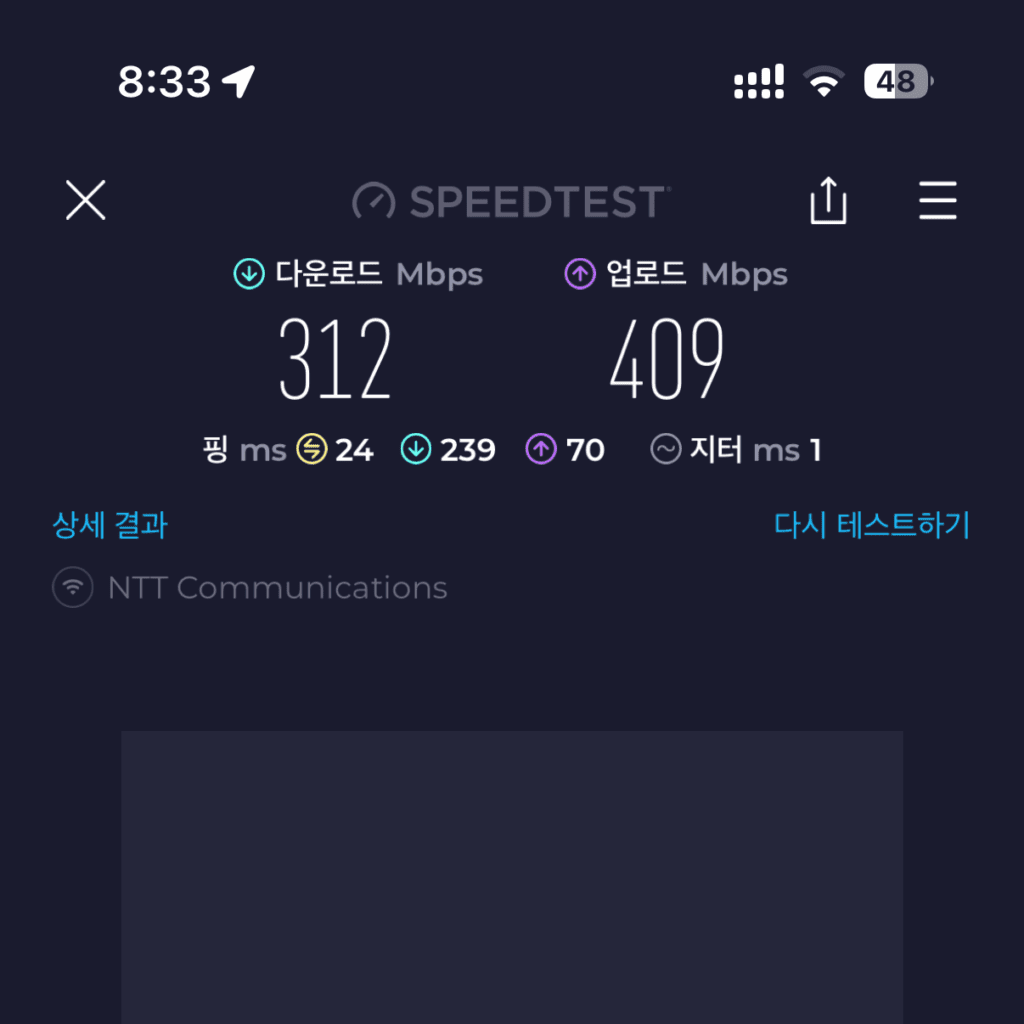This screenshot has width=1024, height=1024.
Task: Close the speed test results
Action: [x=86, y=201]
